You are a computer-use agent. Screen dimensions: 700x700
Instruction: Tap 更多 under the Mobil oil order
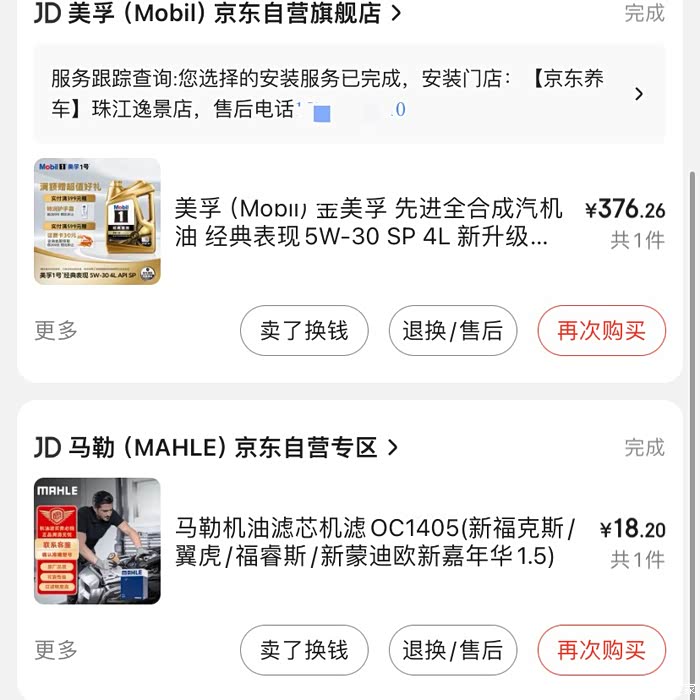56,330
